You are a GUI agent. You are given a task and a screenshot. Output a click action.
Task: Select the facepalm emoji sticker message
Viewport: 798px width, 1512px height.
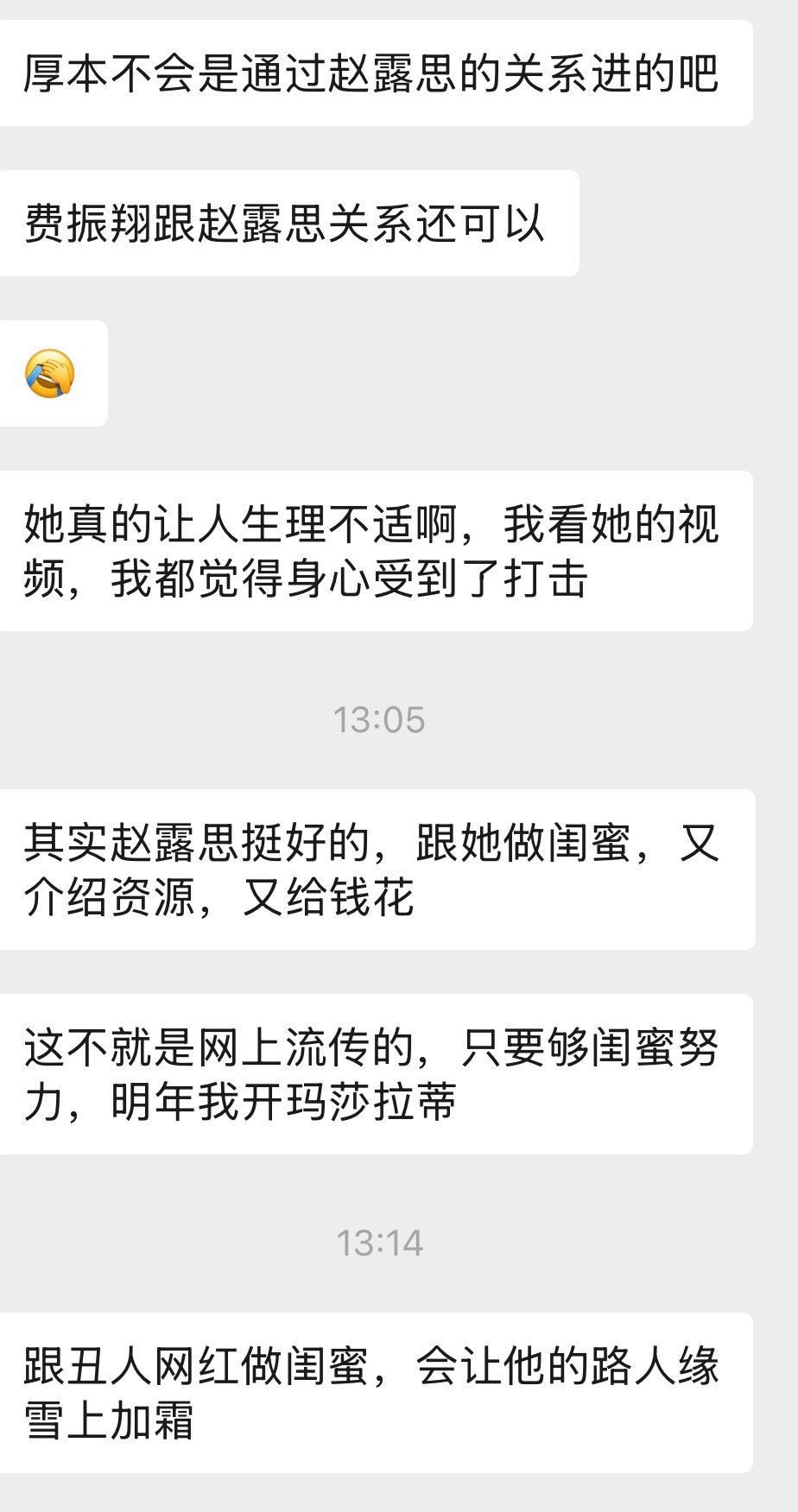pyautogui.click(x=52, y=373)
